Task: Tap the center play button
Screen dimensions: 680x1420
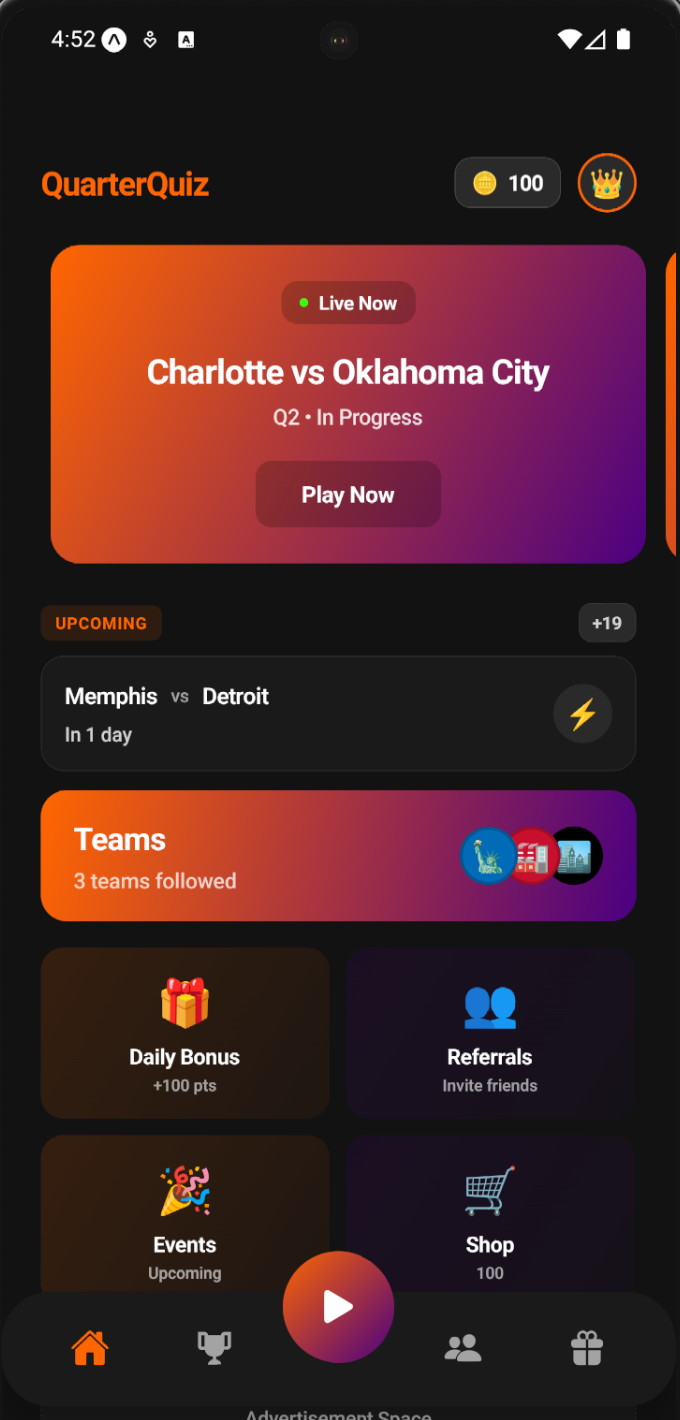Action: (x=338, y=1307)
